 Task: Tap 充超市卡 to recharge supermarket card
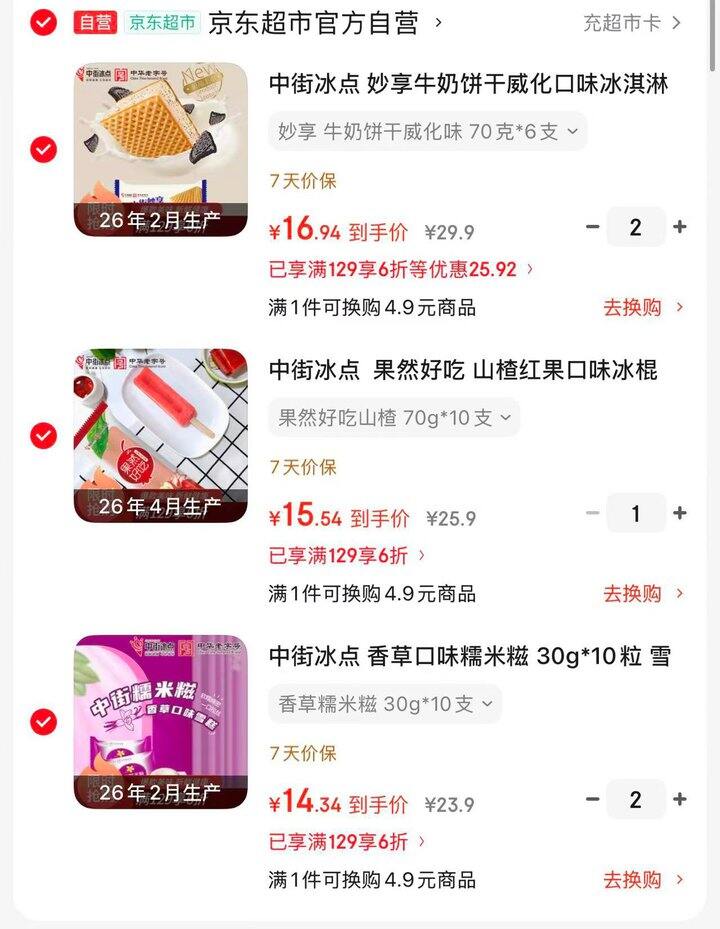tap(632, 23)
